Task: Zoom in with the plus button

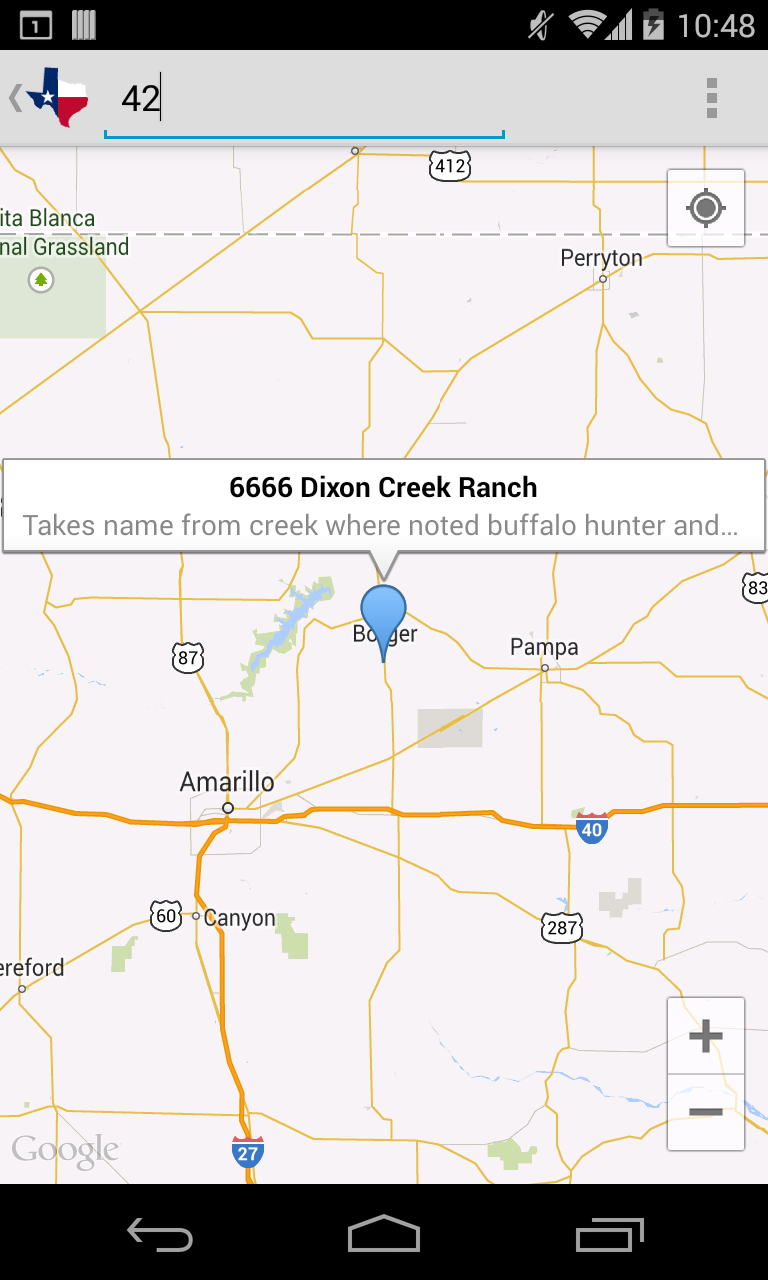Action: click(x=706, y=1036)
